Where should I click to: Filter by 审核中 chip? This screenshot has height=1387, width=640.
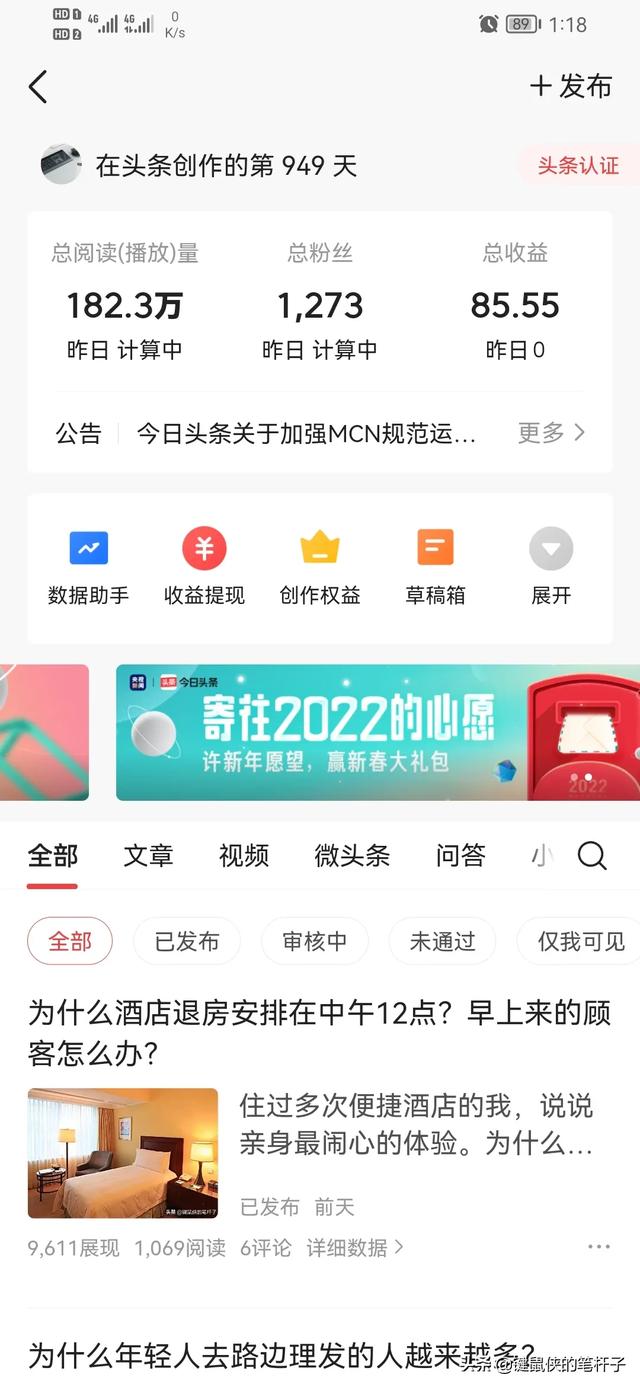tap(315, 941)
